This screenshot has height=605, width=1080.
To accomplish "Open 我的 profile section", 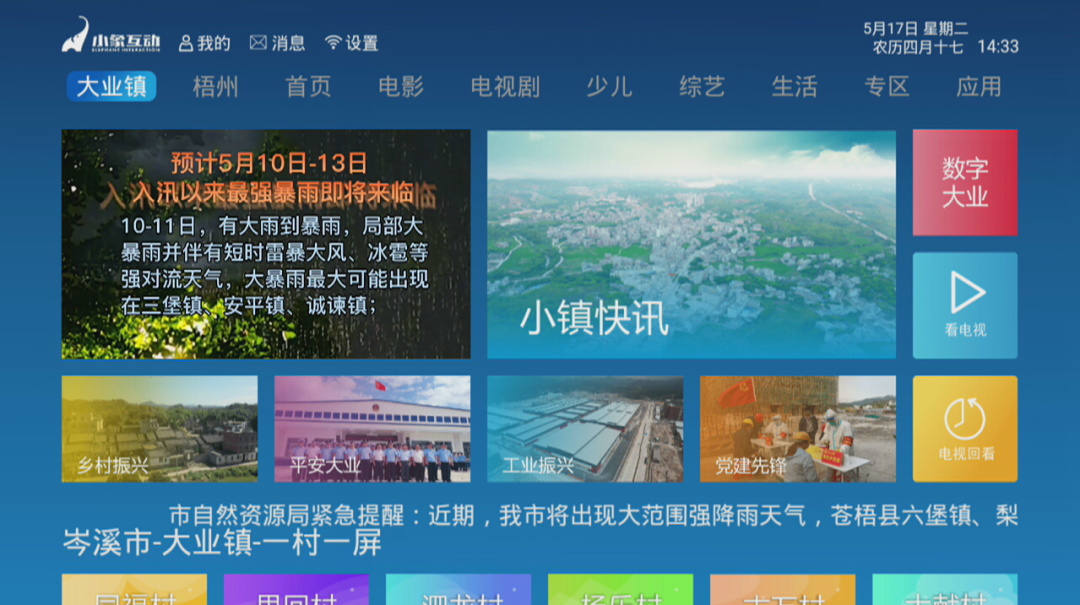I will click(x=204, y=43).
